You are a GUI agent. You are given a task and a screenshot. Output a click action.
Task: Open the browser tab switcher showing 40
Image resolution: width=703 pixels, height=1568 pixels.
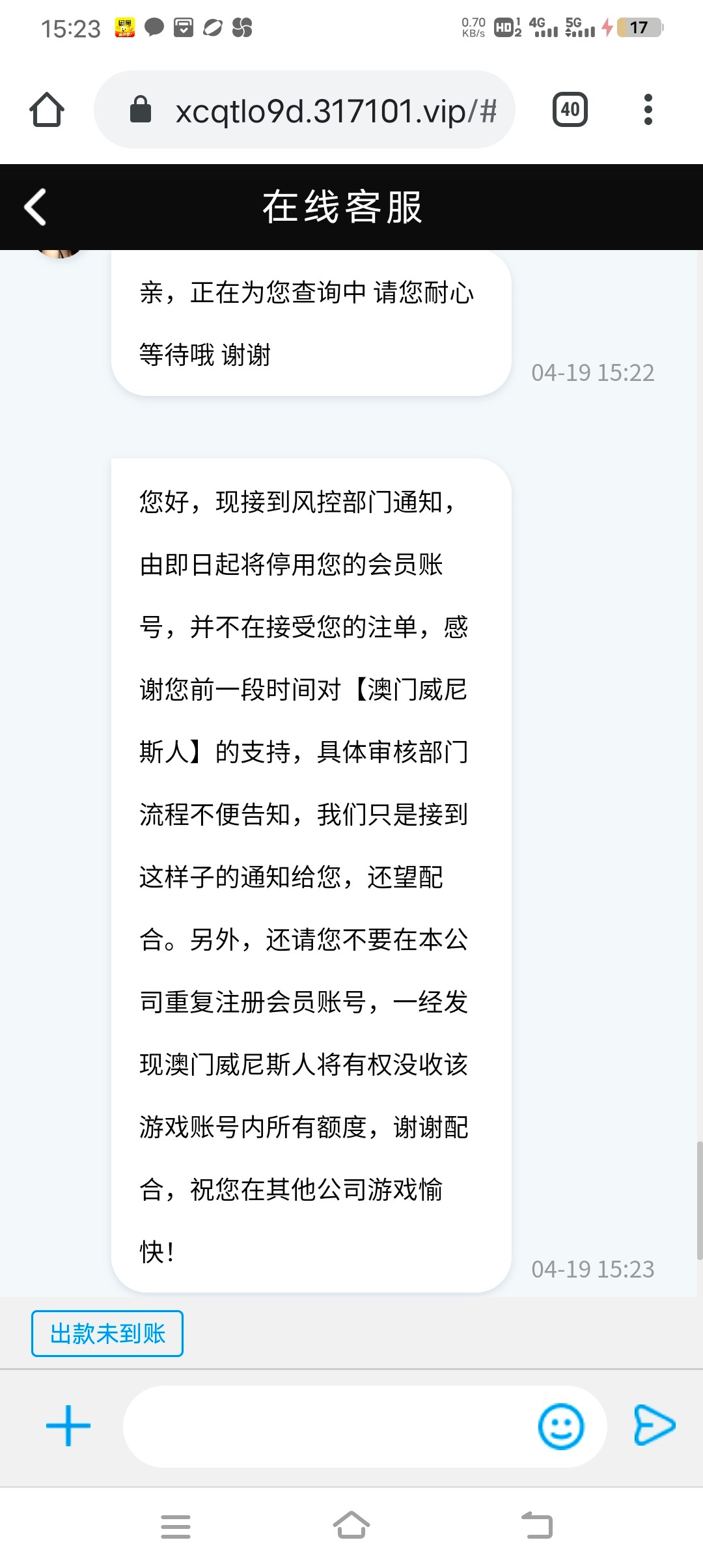[570, 109]
